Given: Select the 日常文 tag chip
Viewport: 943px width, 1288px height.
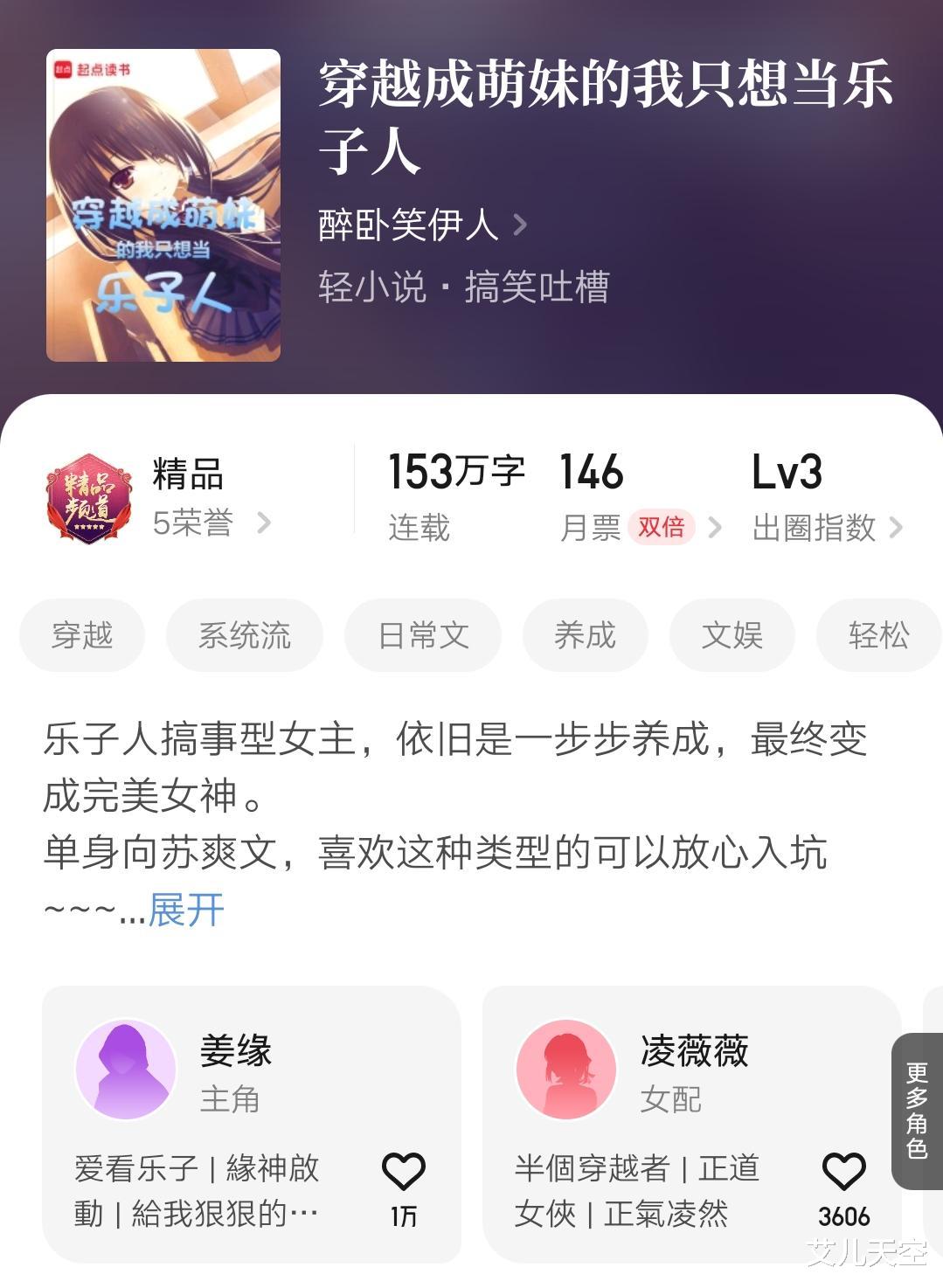Looking at the screenshot, I should click(x=423, y=635).
